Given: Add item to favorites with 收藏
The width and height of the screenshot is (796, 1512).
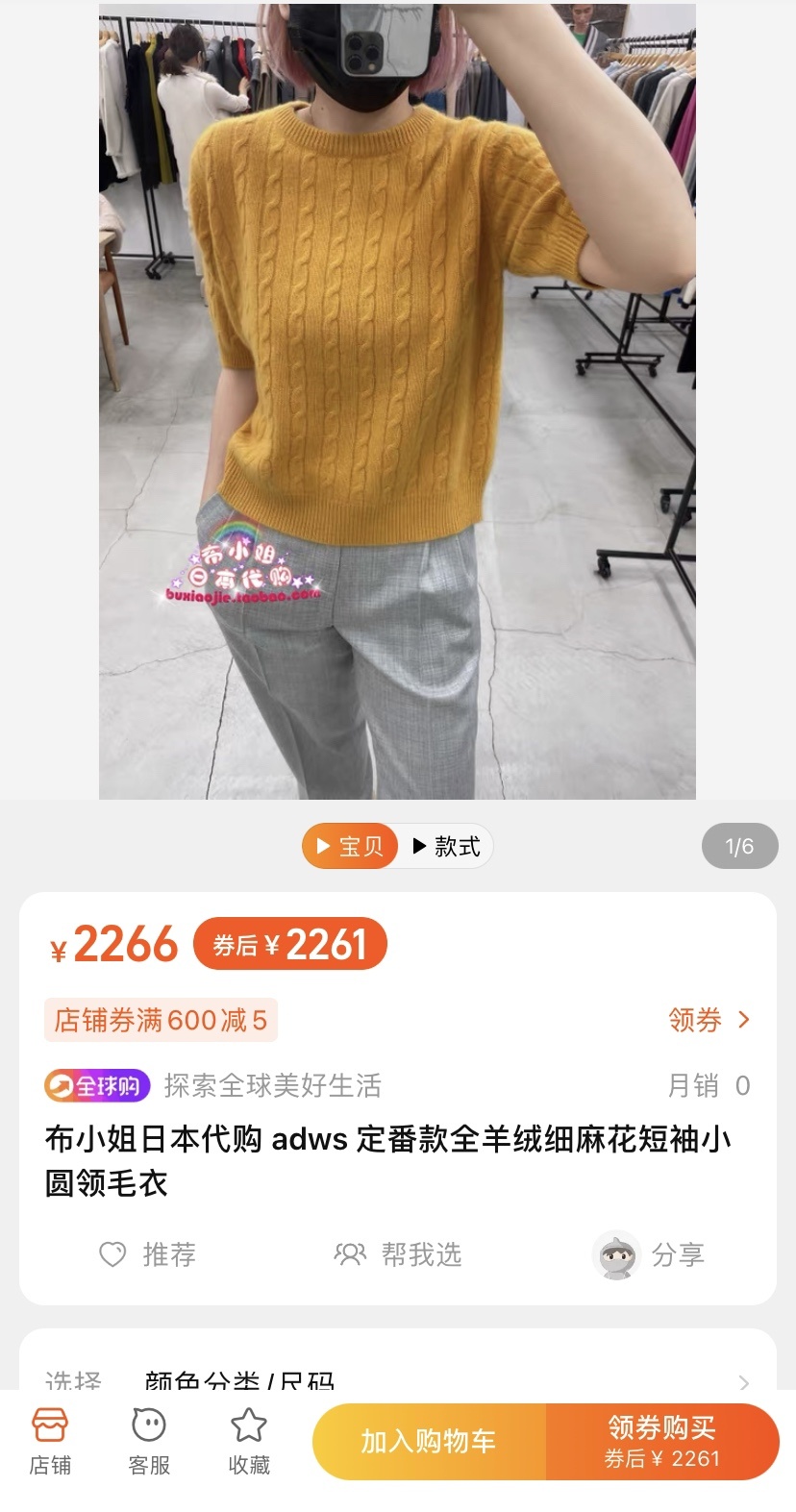Looking at the screenshot, I should [x=249, y=1442].
